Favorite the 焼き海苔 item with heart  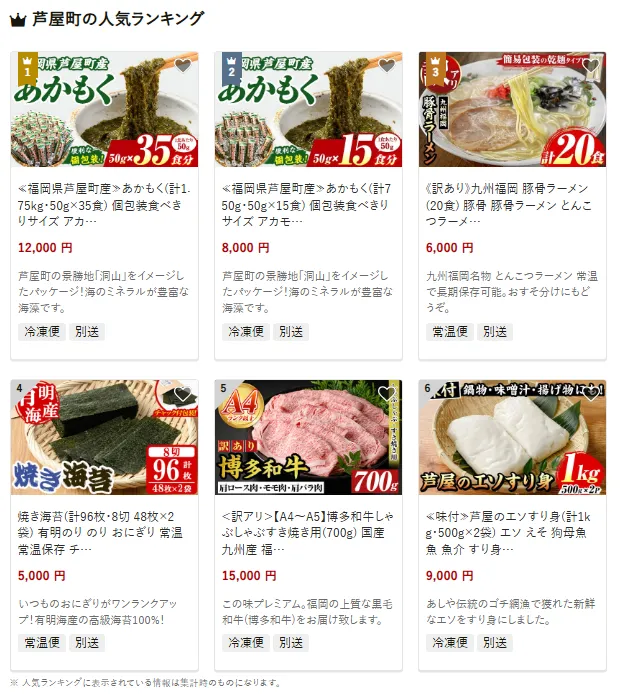pos(183,394)
